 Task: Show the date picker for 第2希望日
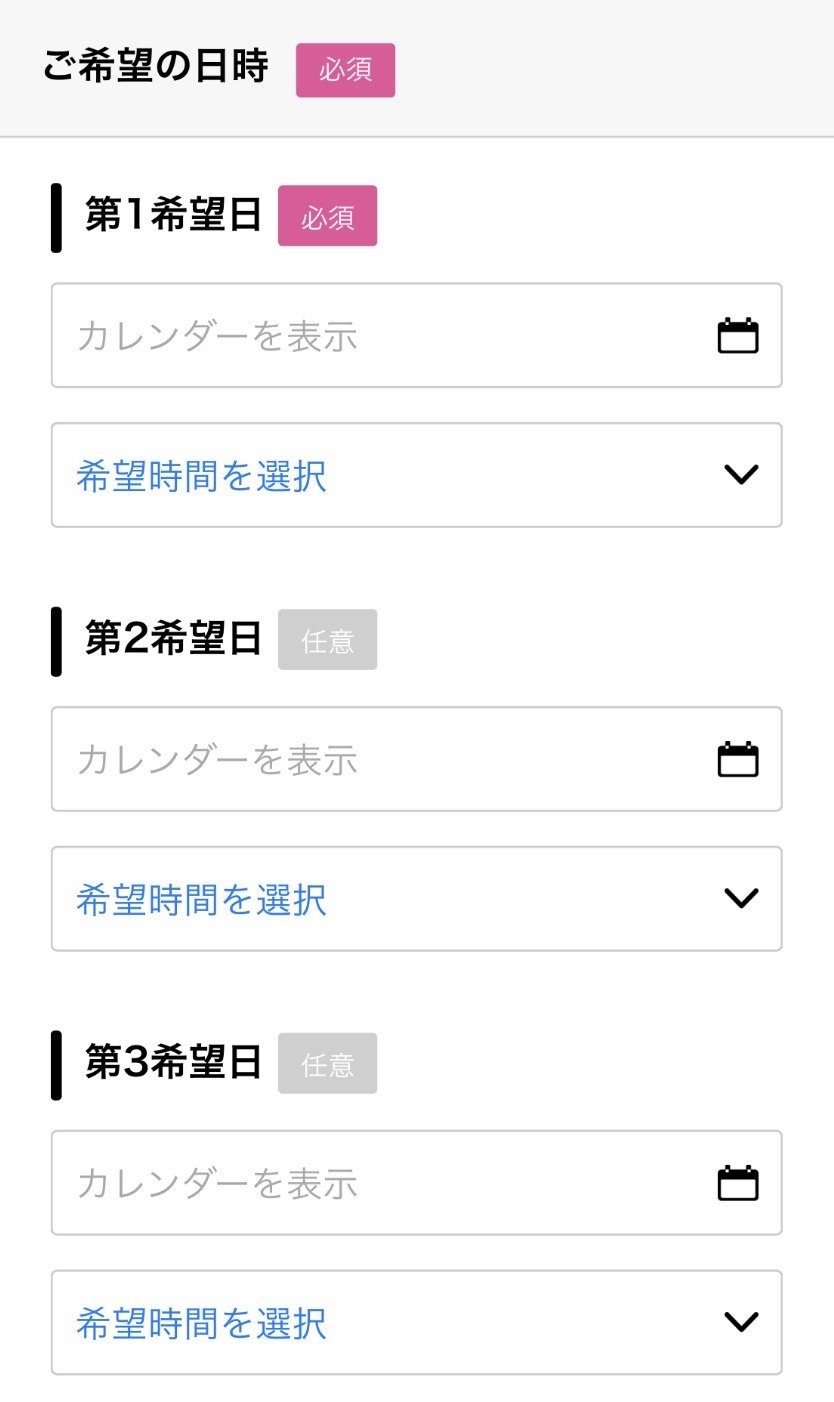416,759
